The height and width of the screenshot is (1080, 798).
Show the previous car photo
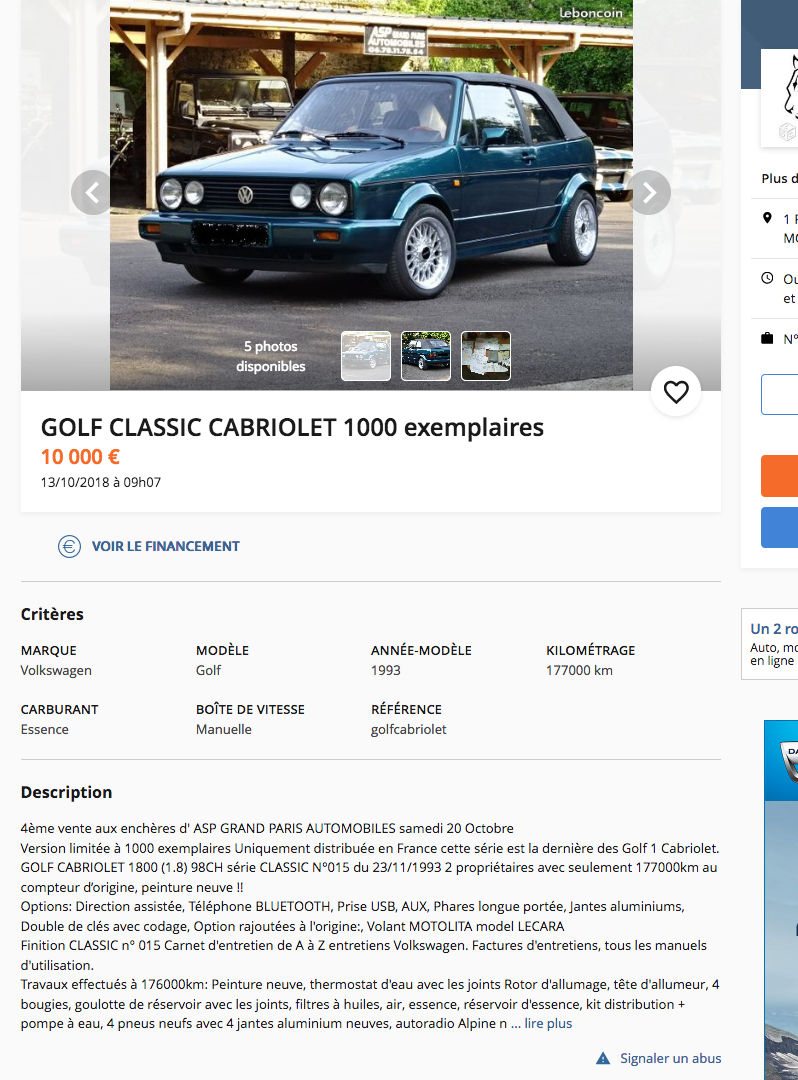(x=93, y=192)
